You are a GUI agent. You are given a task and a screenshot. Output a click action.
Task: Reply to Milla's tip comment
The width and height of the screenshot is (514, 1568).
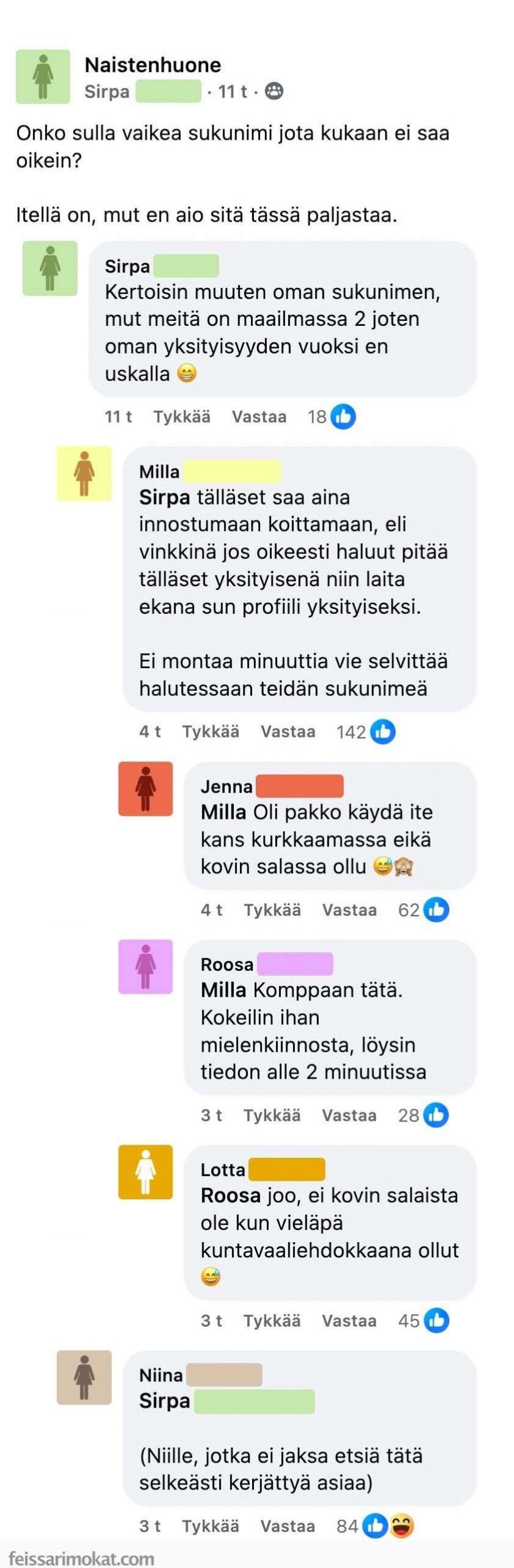pyautogui.click(x=288, y=731)
